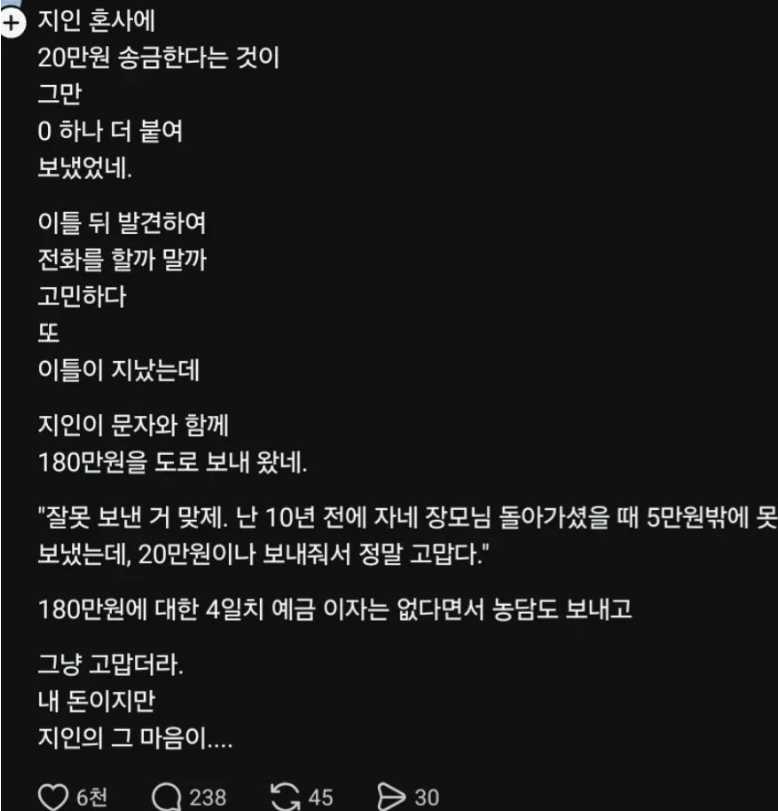
Task: Share the post via paper plane icon
Action: tap(391, 797)
